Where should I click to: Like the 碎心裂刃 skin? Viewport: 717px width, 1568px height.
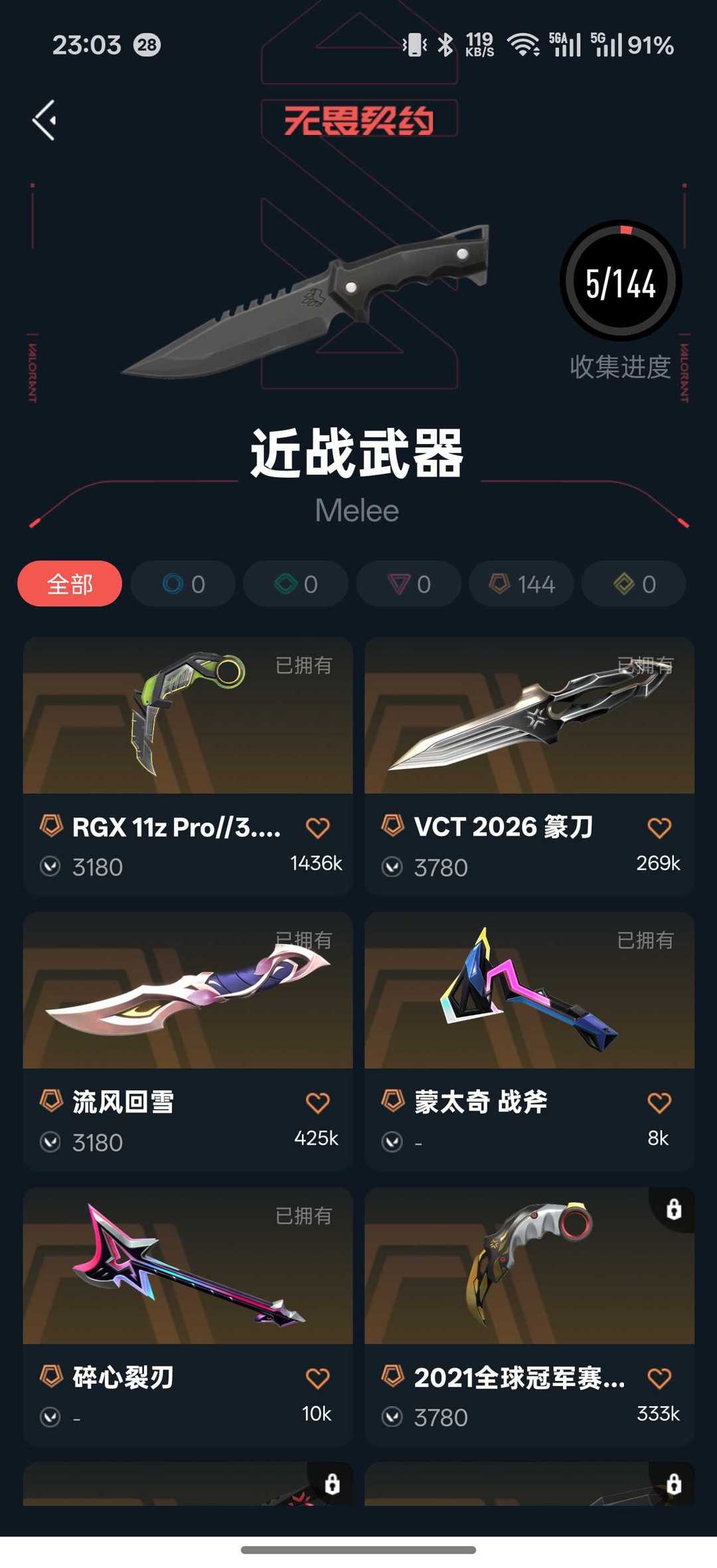tap(317, 1378)
